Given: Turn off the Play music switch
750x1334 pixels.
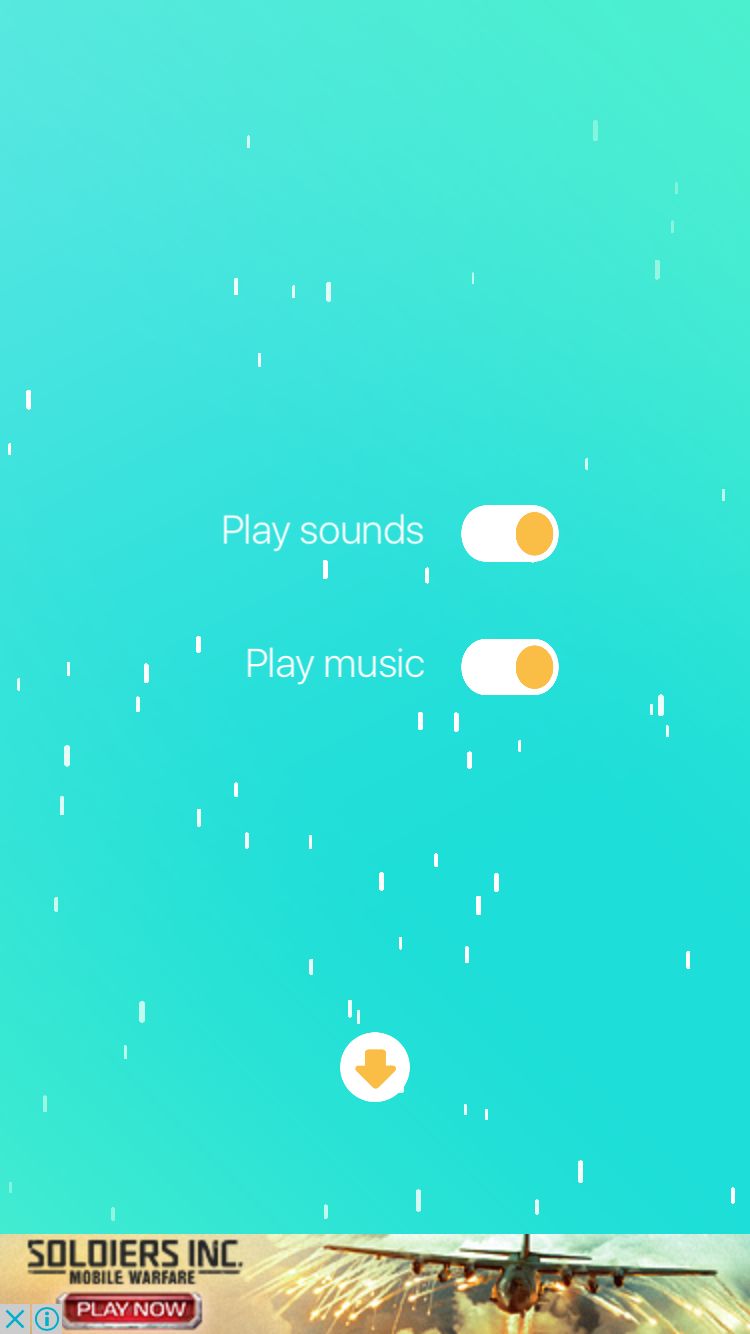Looking at the screenshot, I should click(x=509, y=667).
